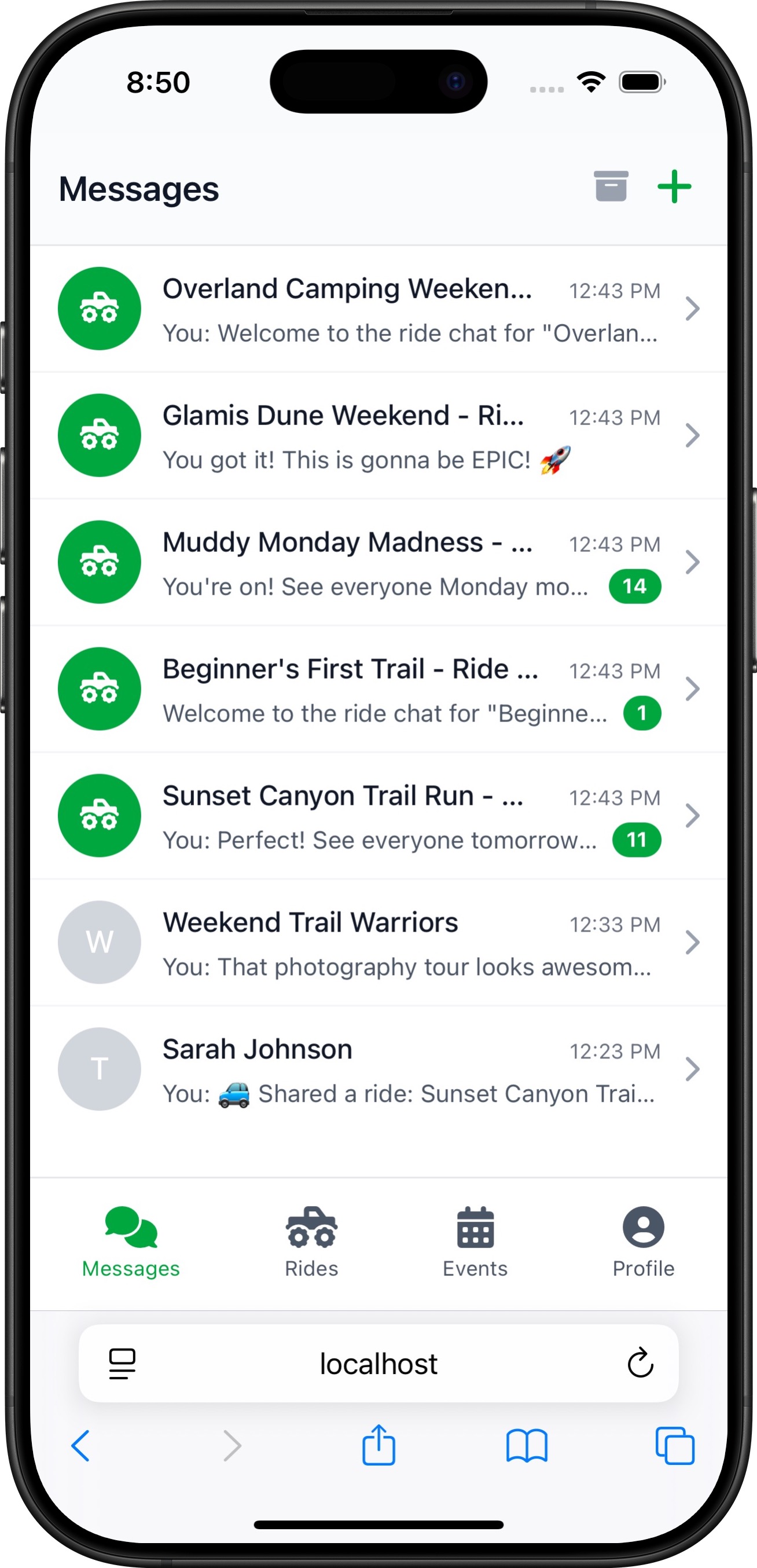Go back in Safari browser
The image size is (757, 1568).
[81, 1446]
